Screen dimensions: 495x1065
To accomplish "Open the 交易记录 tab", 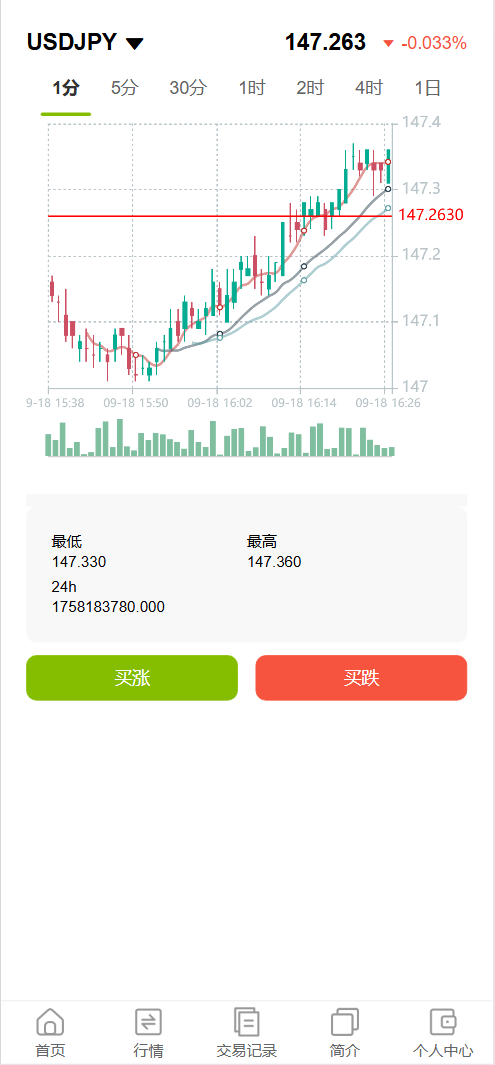I will [246, 1033].
